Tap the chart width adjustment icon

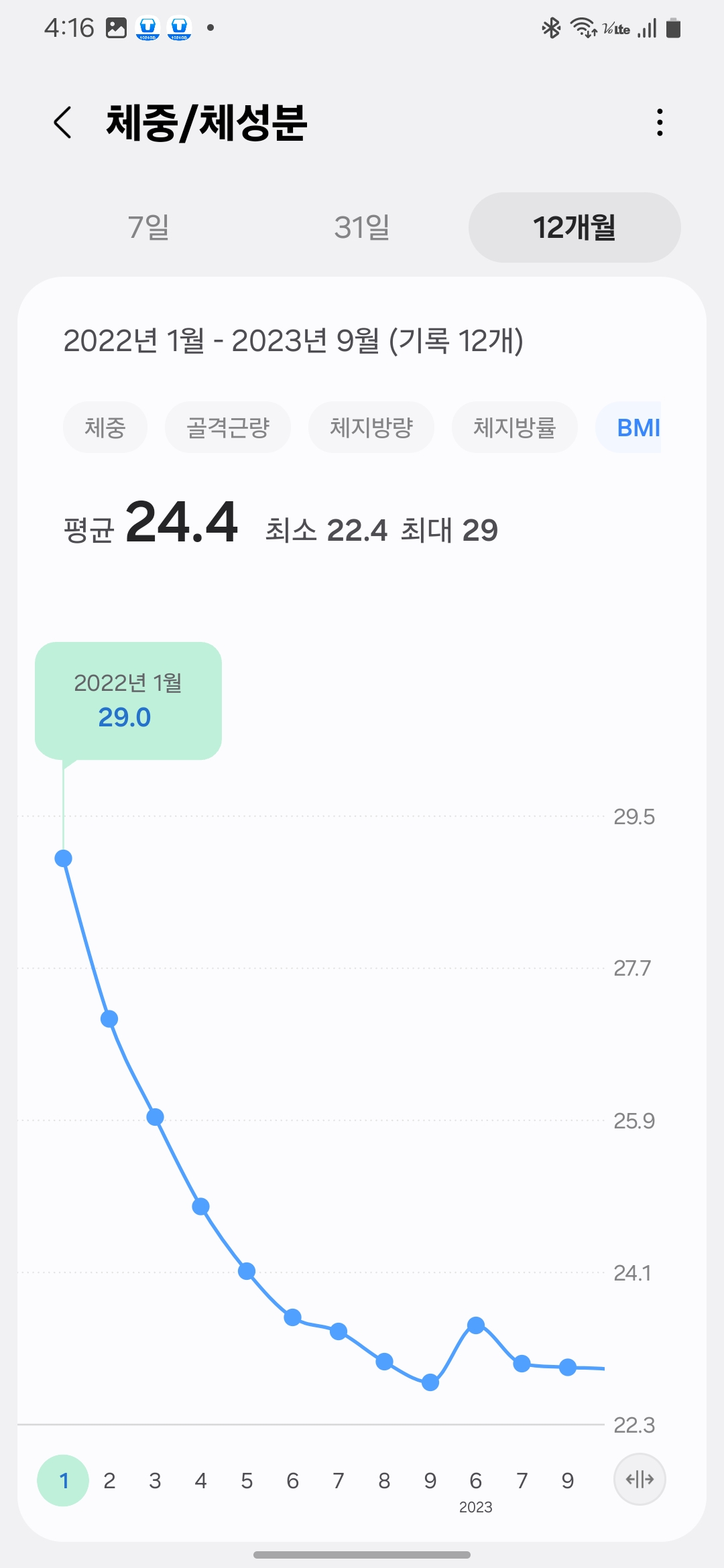point(640,1480)
